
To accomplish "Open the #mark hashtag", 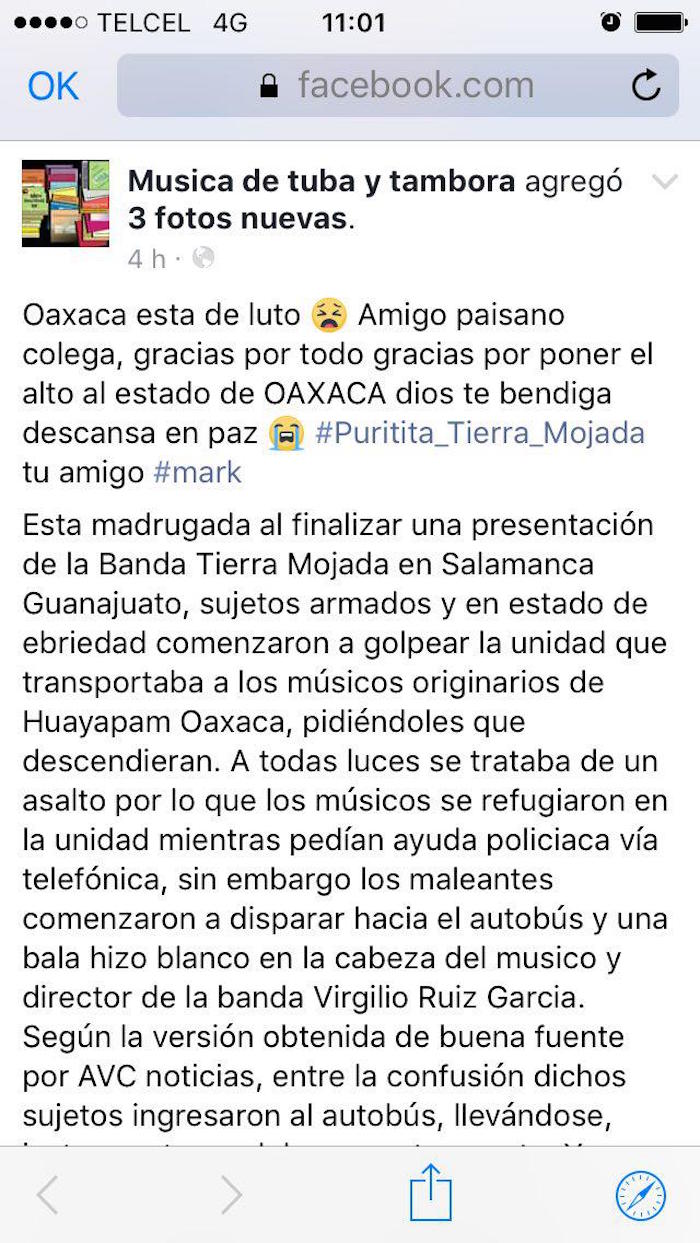I will pyautogui.click(x=197, y=472).
